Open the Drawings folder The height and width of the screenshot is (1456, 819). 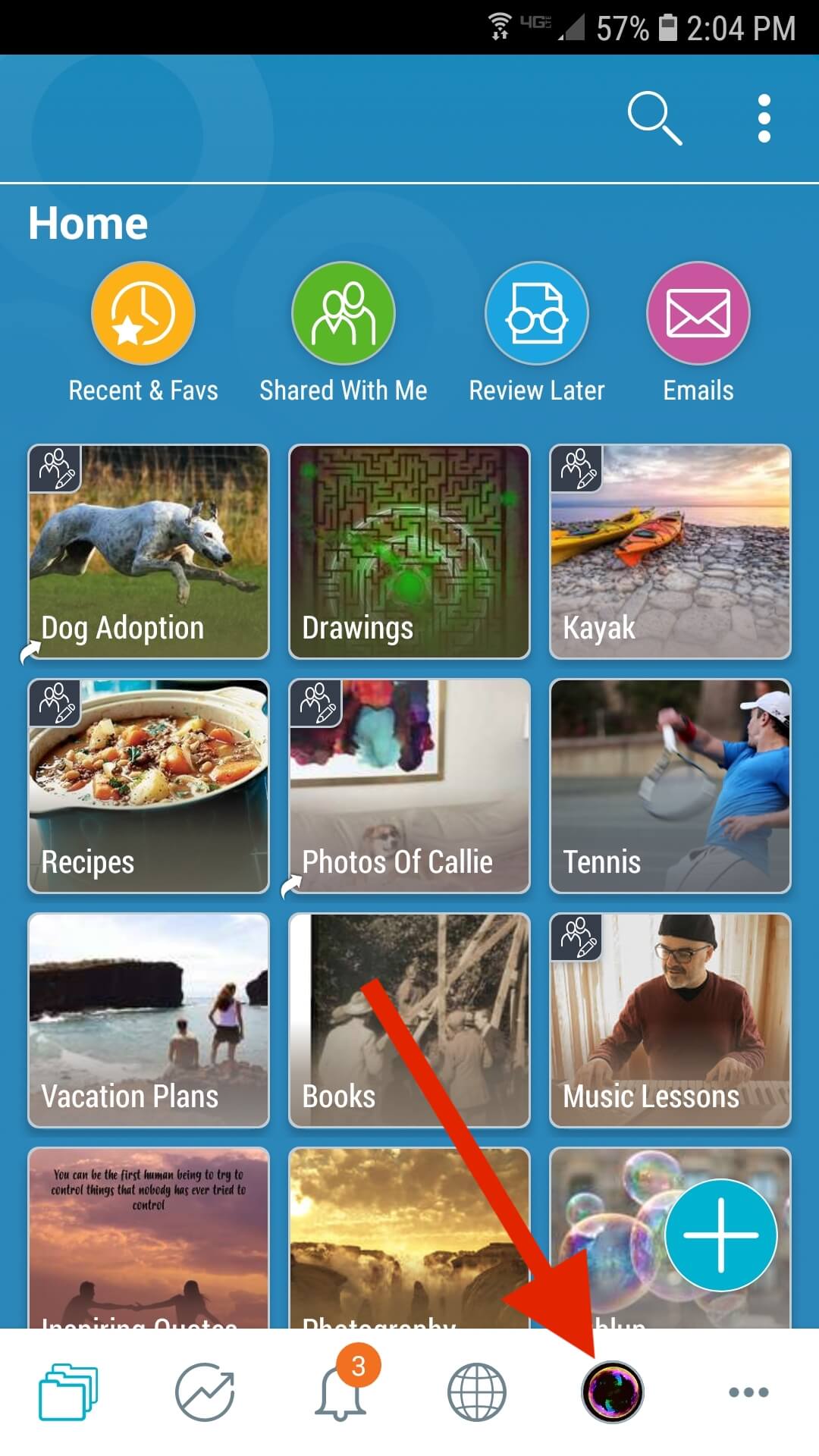409,551
